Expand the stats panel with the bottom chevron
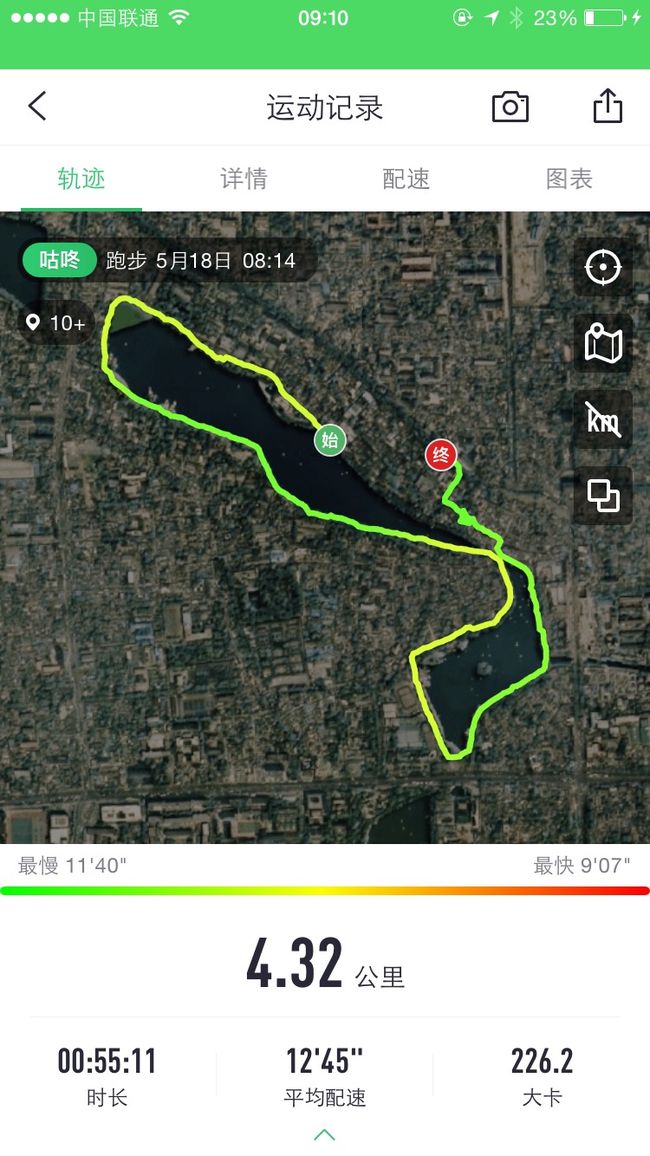650x1156 pixels. 324,1135
